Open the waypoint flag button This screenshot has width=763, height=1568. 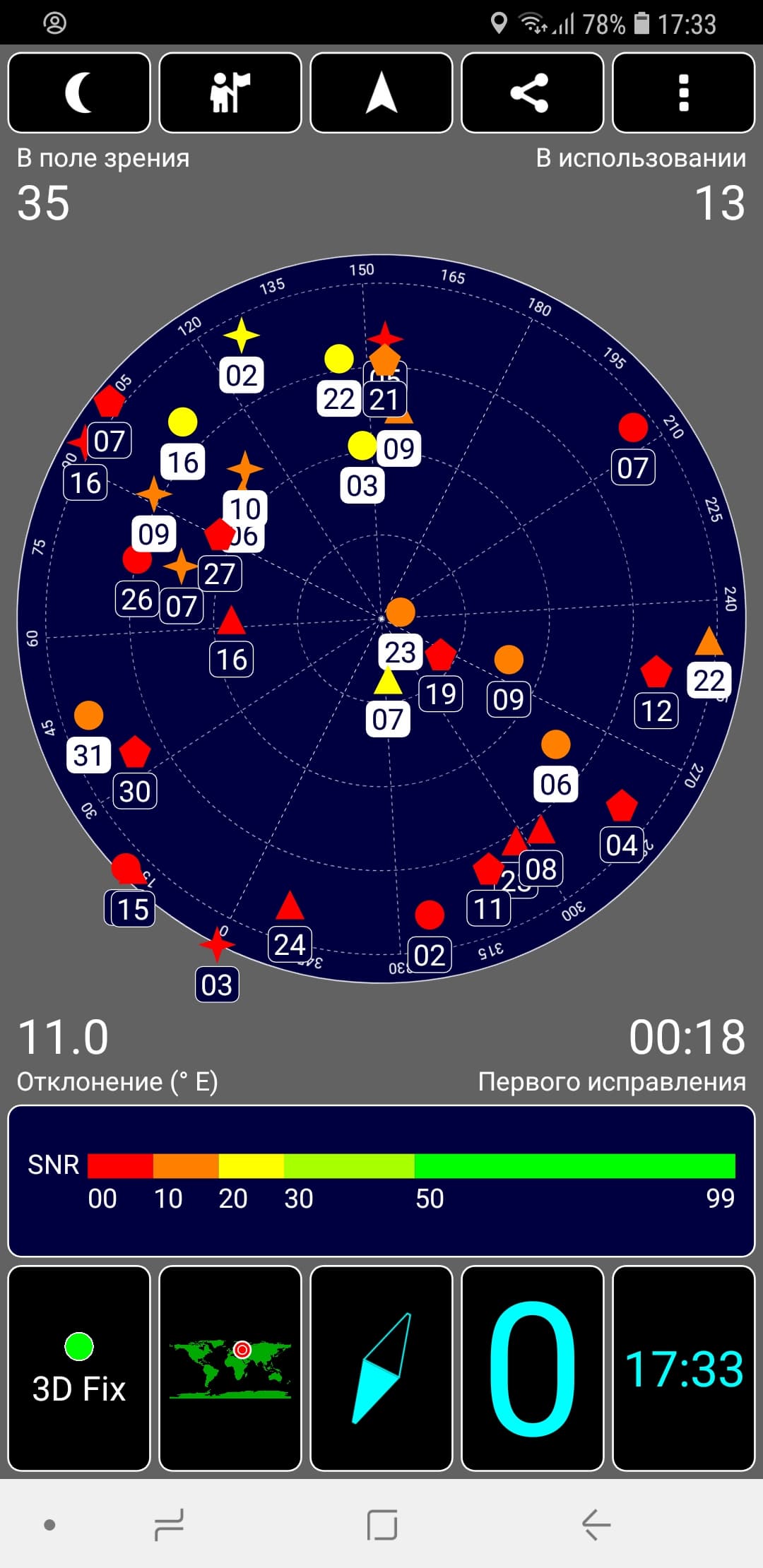(x=230, y=93)
